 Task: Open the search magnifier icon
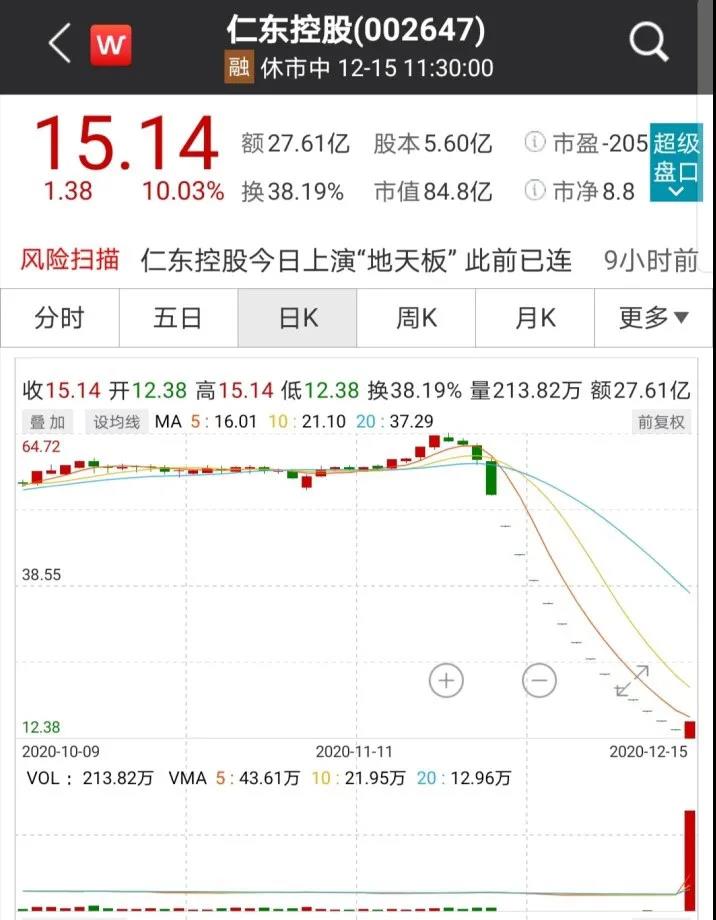click(x=648, y=44)
